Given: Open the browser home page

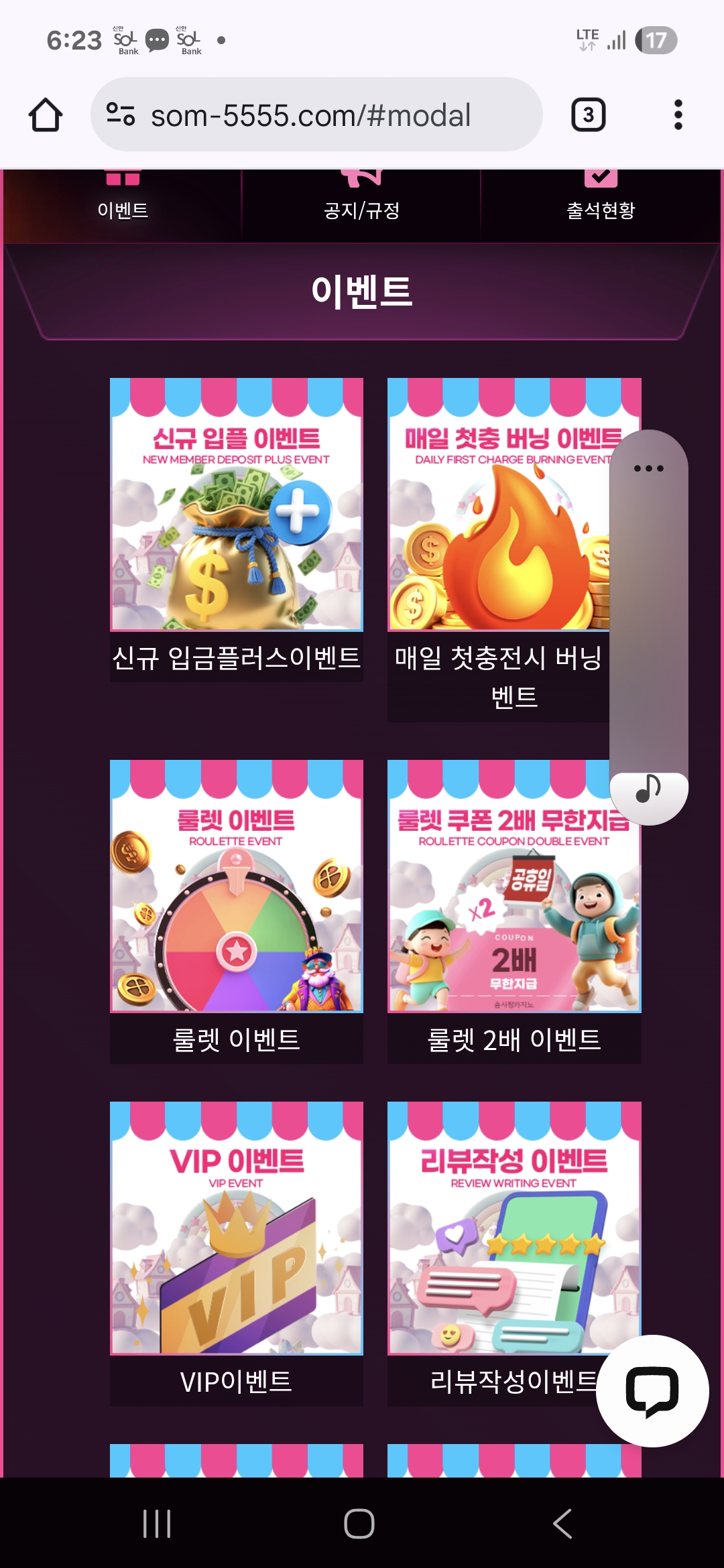Looking at the screenshot, I should (46, 115).
